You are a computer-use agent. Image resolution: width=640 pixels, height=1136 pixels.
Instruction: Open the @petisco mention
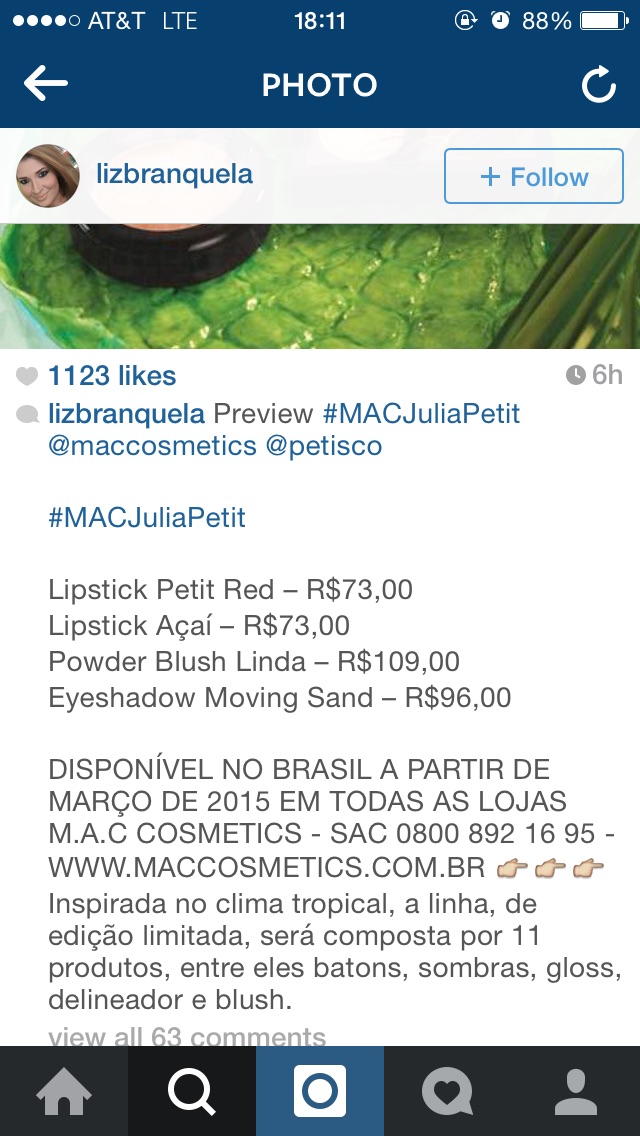click(x=324, y=446)
